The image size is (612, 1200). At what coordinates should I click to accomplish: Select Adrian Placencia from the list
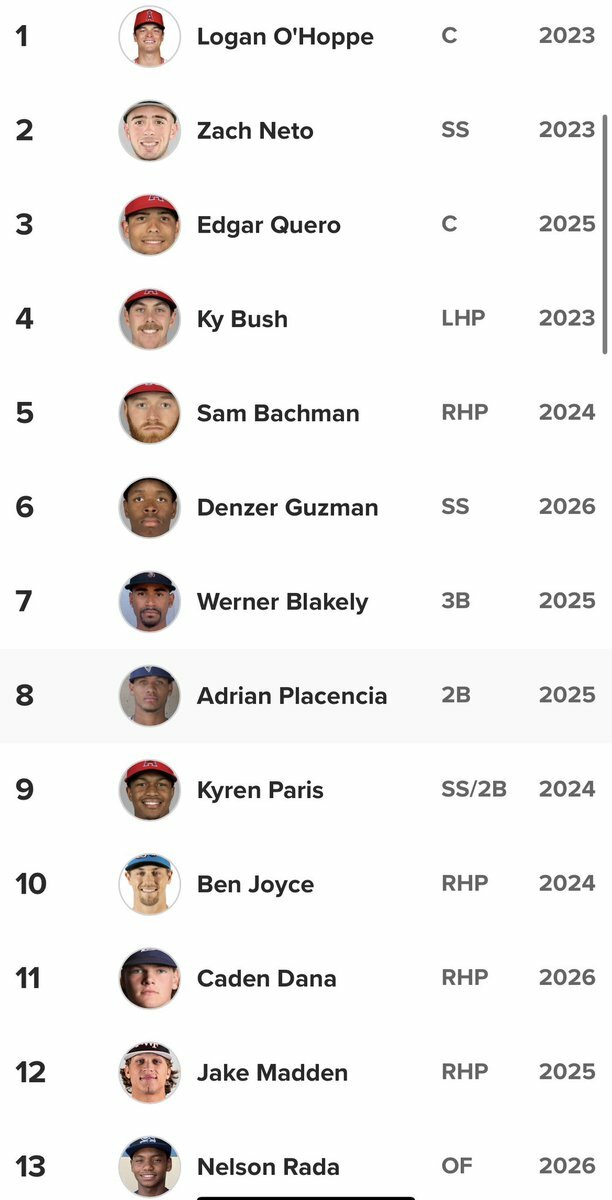[x=291, y=696]
